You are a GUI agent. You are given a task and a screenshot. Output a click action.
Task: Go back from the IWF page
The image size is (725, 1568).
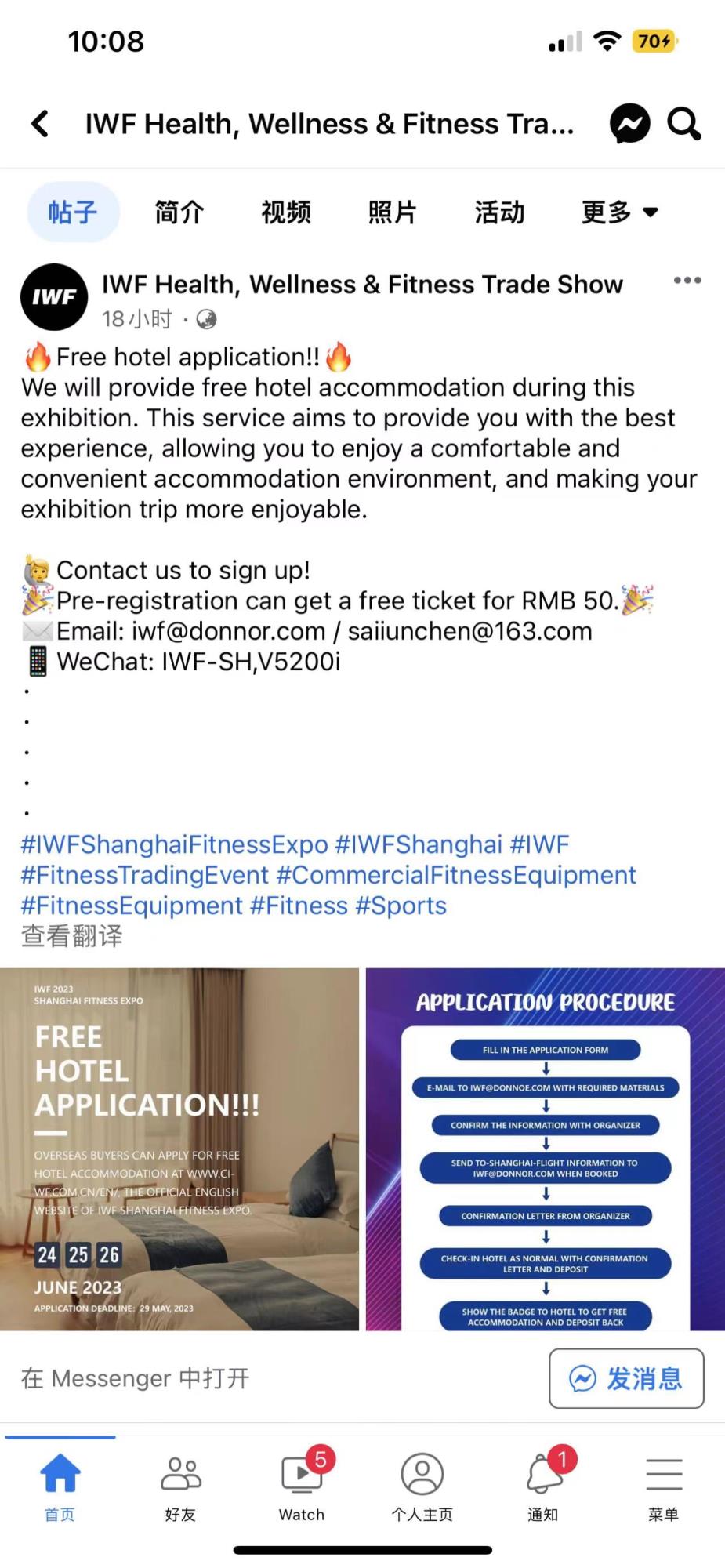tap(40, 124)
